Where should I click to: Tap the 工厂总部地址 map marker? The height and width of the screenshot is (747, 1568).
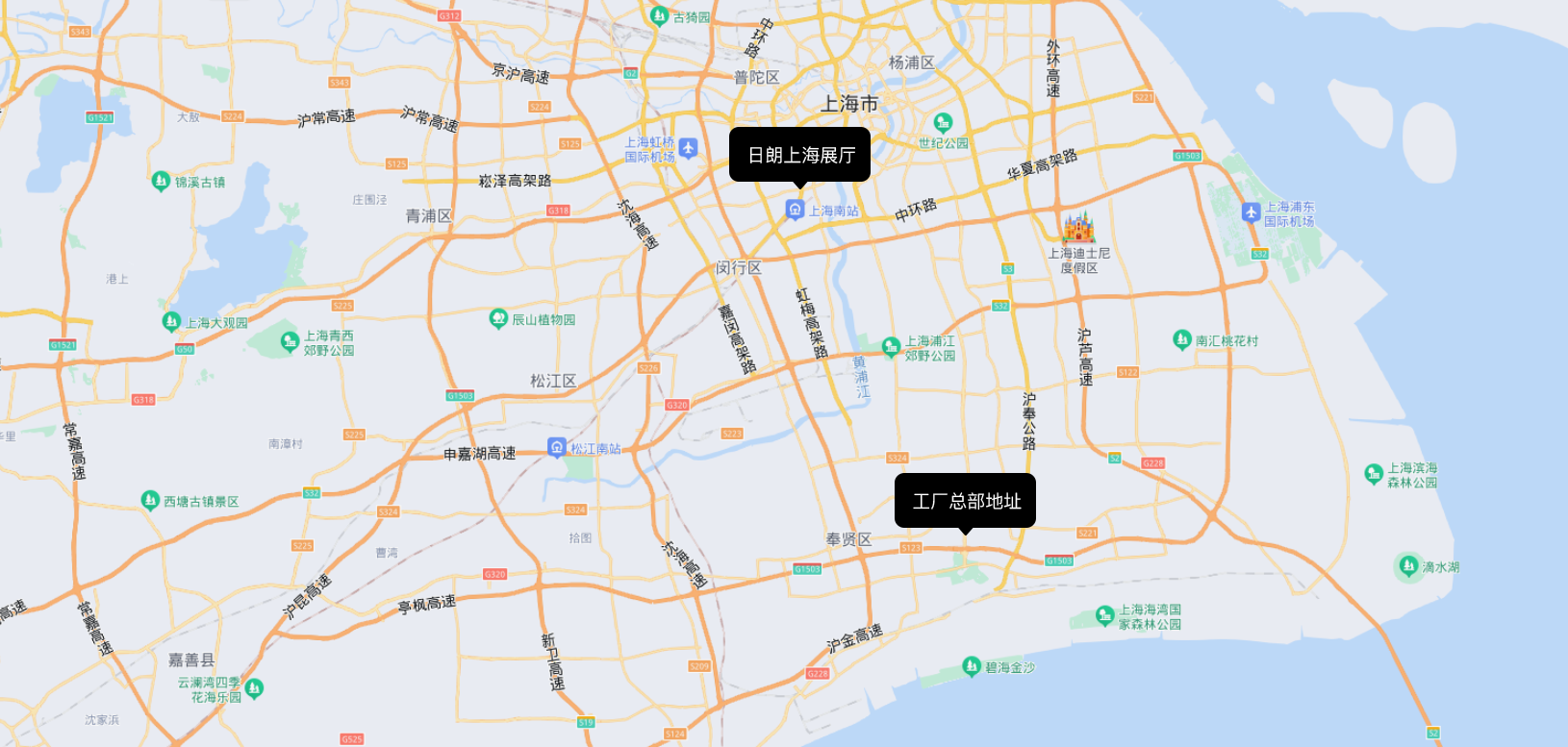(x=965, y=501)
